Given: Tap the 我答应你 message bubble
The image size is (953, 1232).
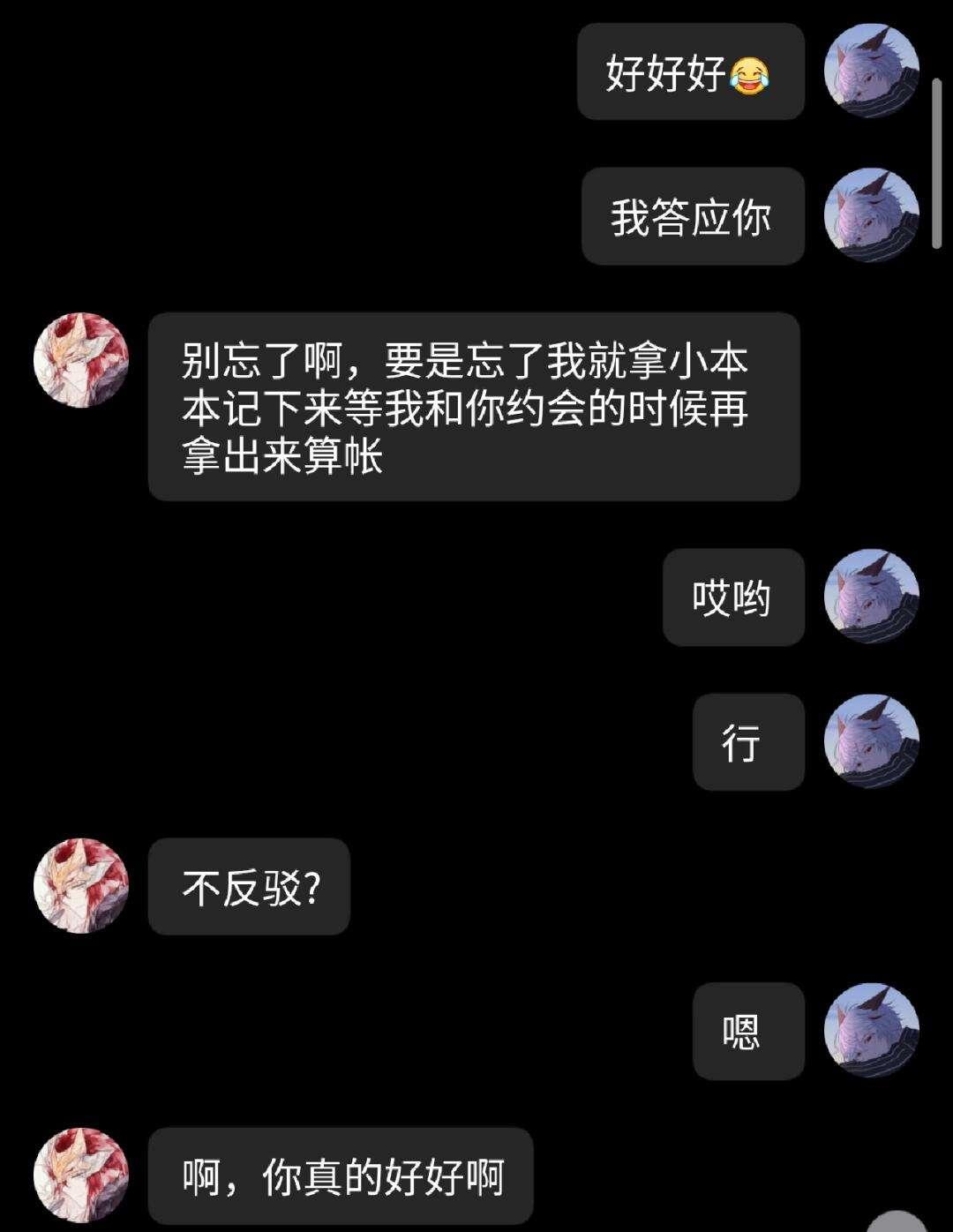Looking at the screenshot, I should pos(693,218).
